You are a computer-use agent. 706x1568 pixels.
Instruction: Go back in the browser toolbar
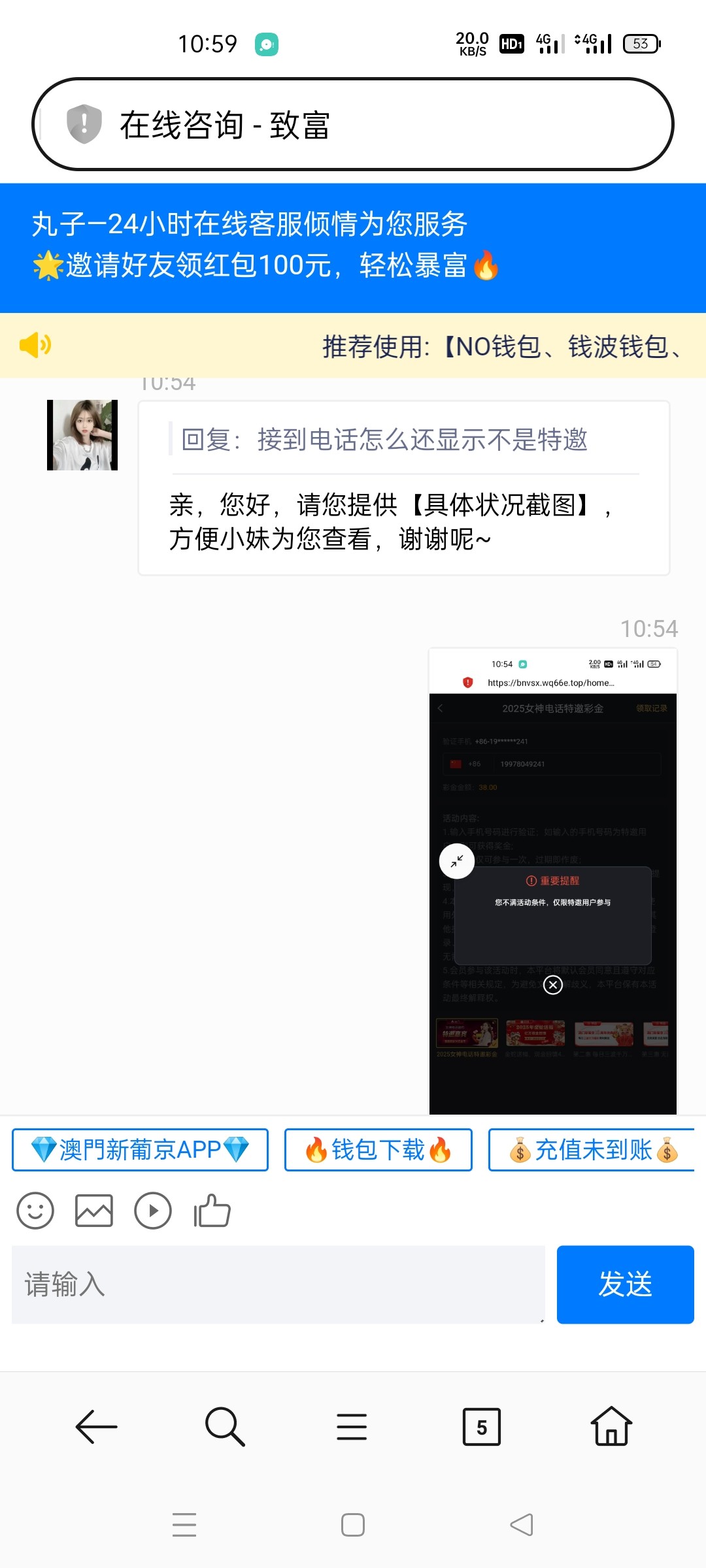pyautogui.click(x=96, y=1427)
